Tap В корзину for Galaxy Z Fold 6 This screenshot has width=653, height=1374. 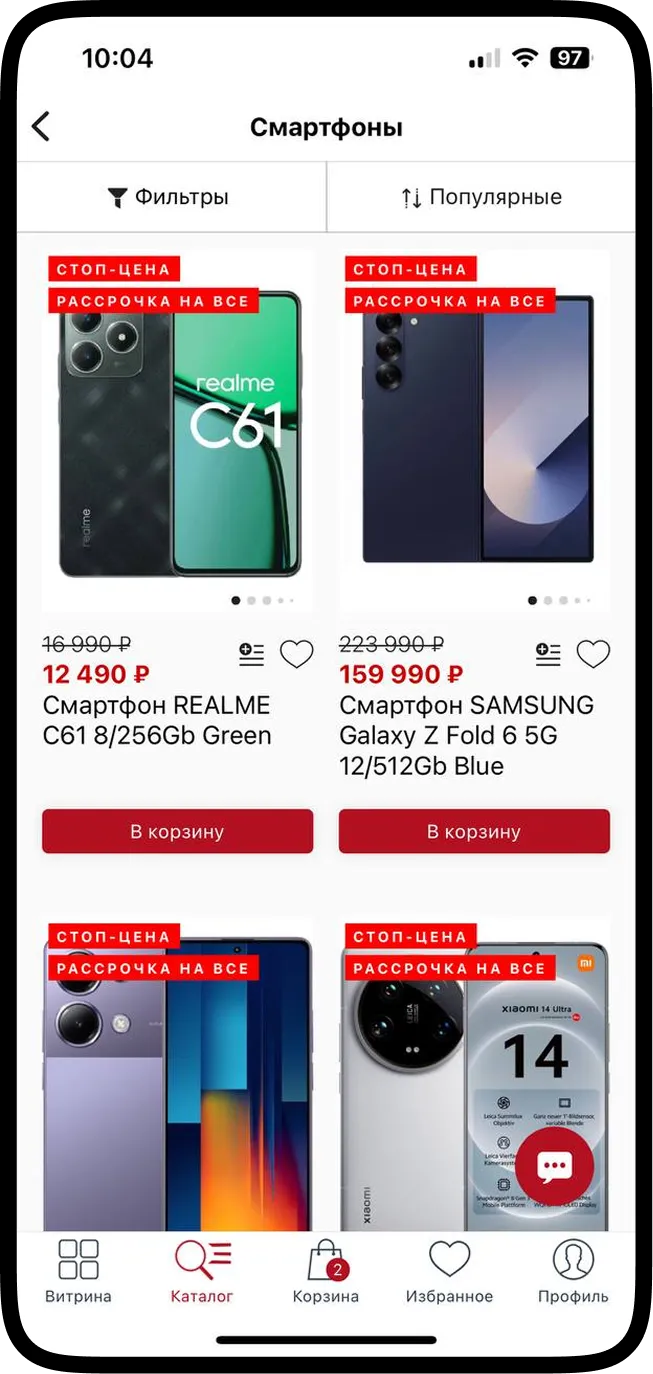coord(475,831)
